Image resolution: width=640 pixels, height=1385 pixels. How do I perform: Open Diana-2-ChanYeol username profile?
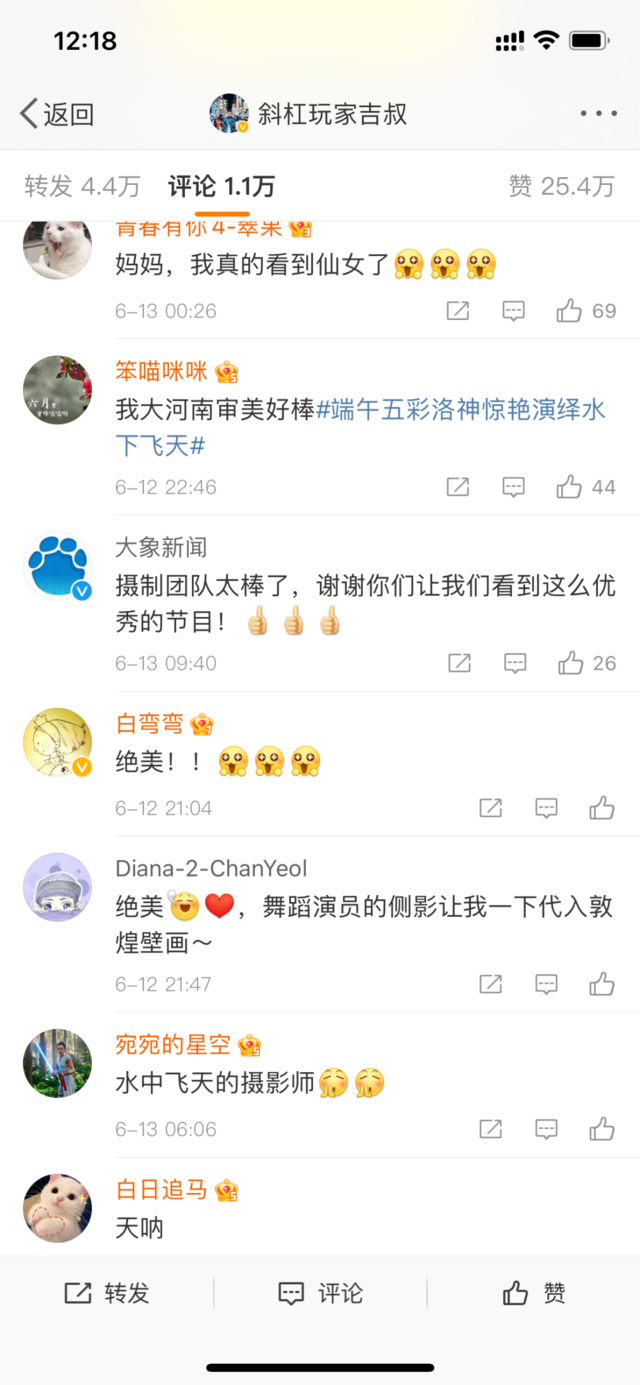tap(211, 869)
